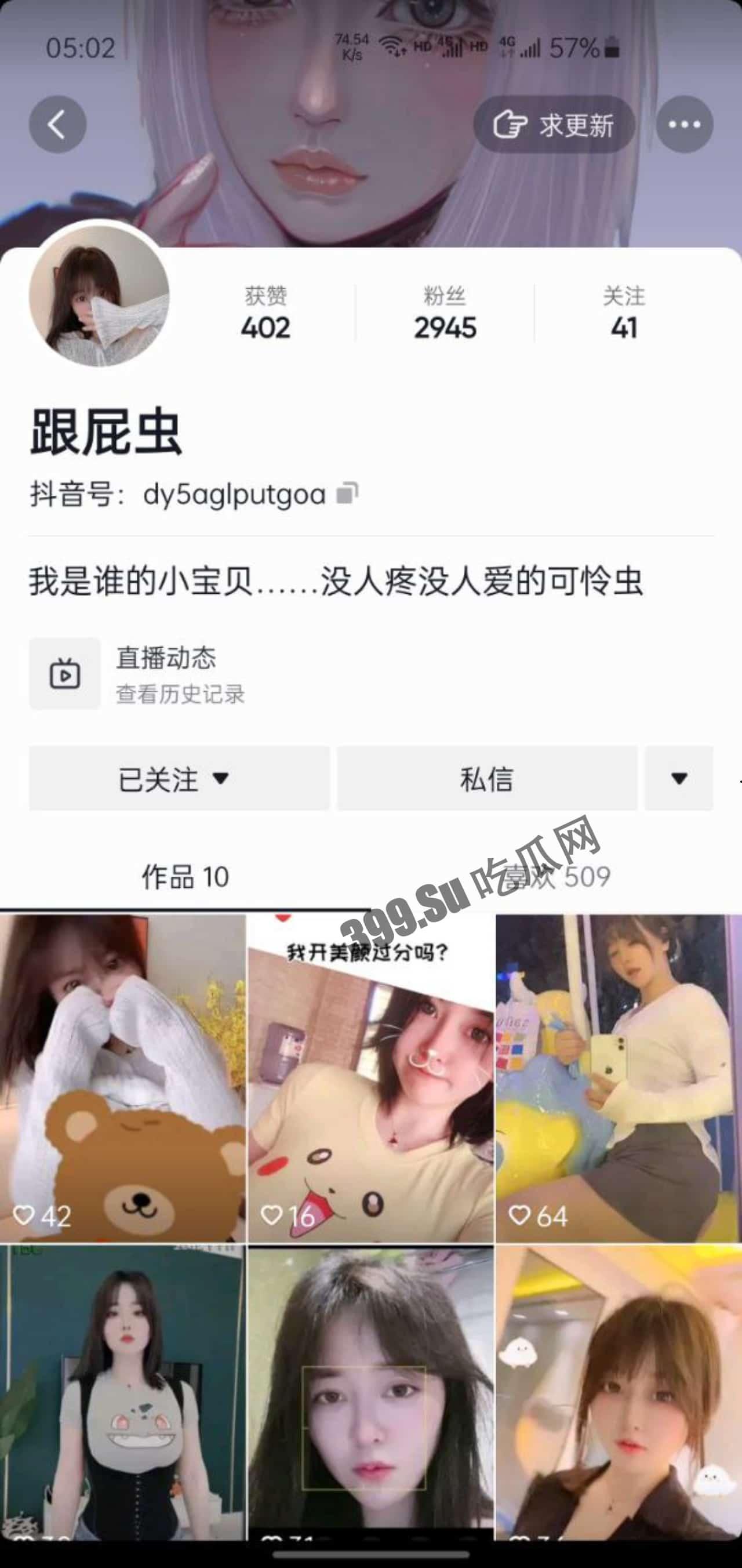Screen dimensions: 742x1568
Task: Copy the Douyin ID dy5aglputgoa
Action: pyautogui.click(x=348, y=493)
